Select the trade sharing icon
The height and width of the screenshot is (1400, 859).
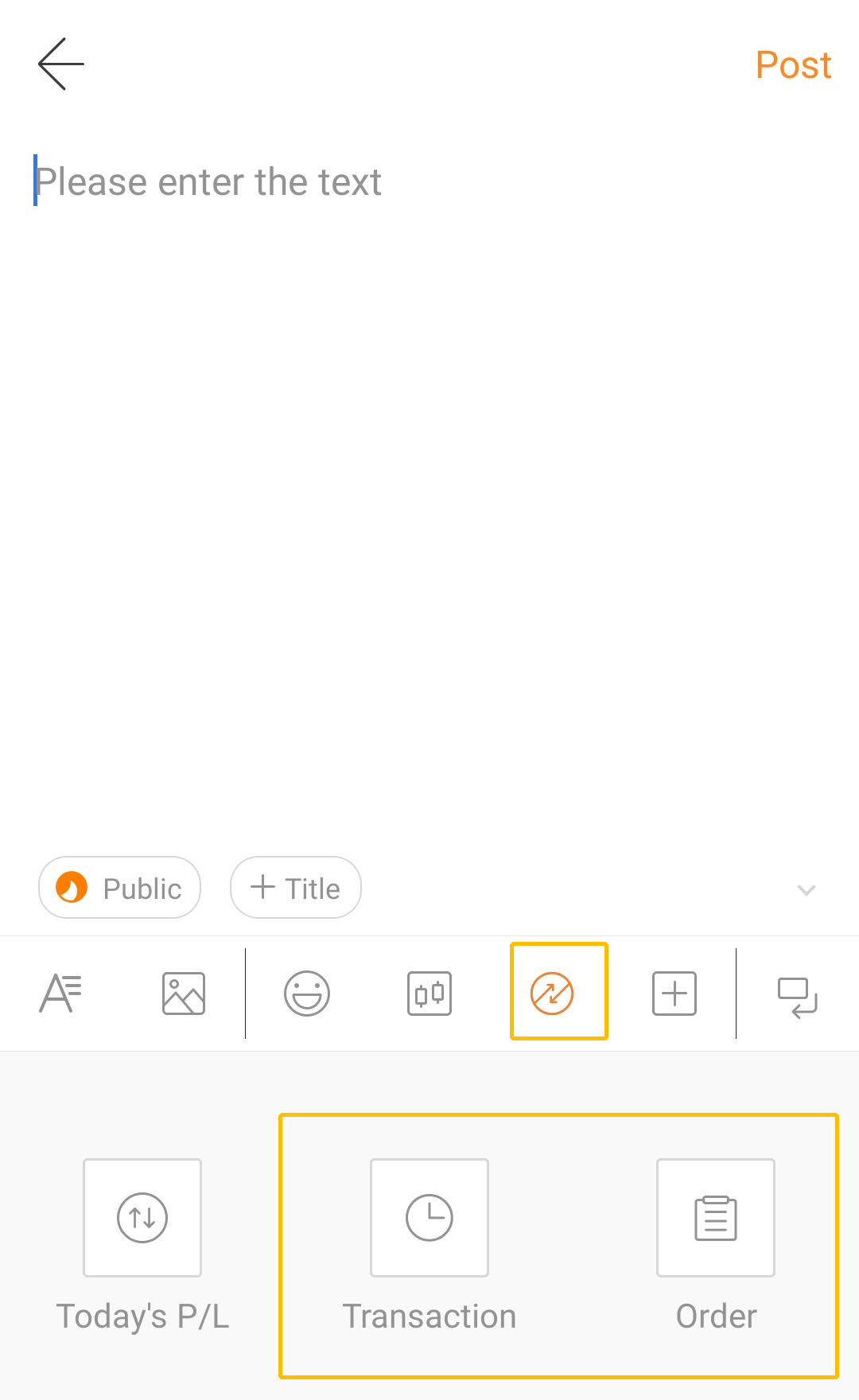click(x=552, y=994)
